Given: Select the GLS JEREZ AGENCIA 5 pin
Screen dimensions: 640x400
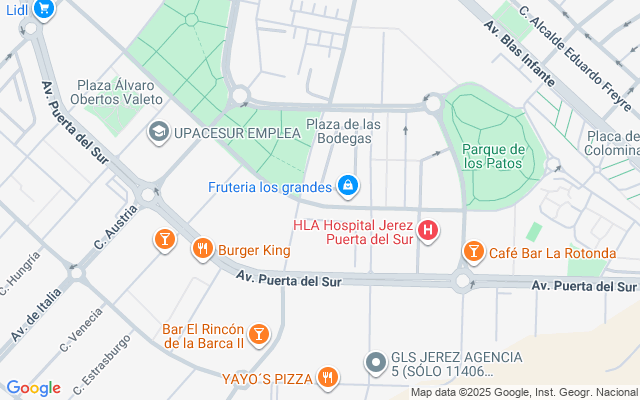Looking at the screenshot, I should 375,361.
